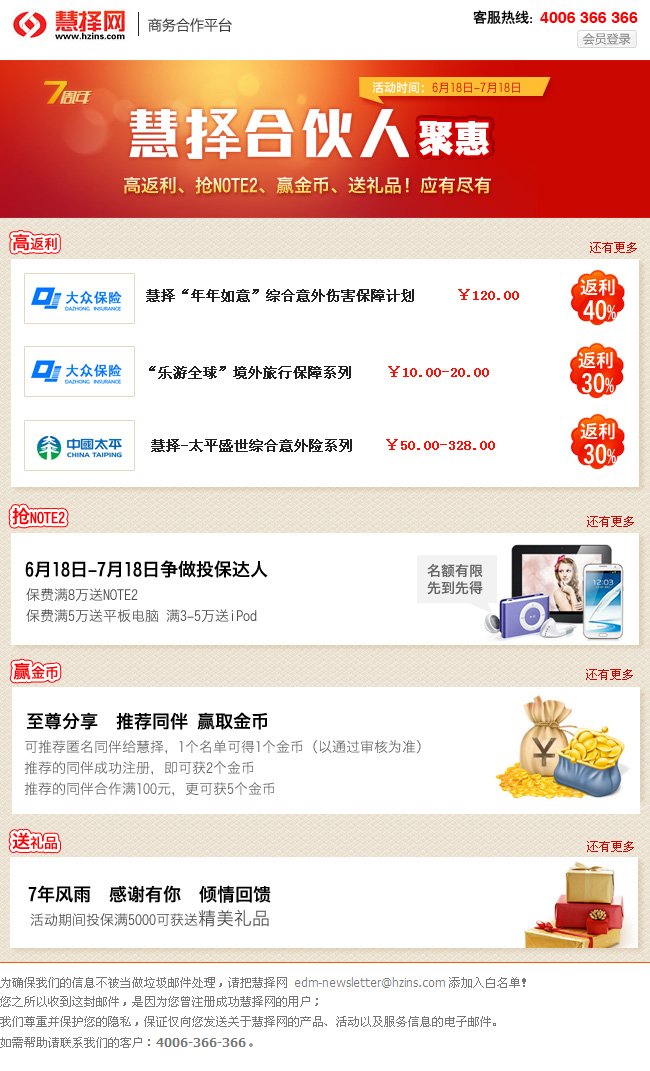This screenshot has height=1071, width=650.
Task: Open the 至尊分享 推荐同伴 赢取金币 card
Action: point(324,749)
